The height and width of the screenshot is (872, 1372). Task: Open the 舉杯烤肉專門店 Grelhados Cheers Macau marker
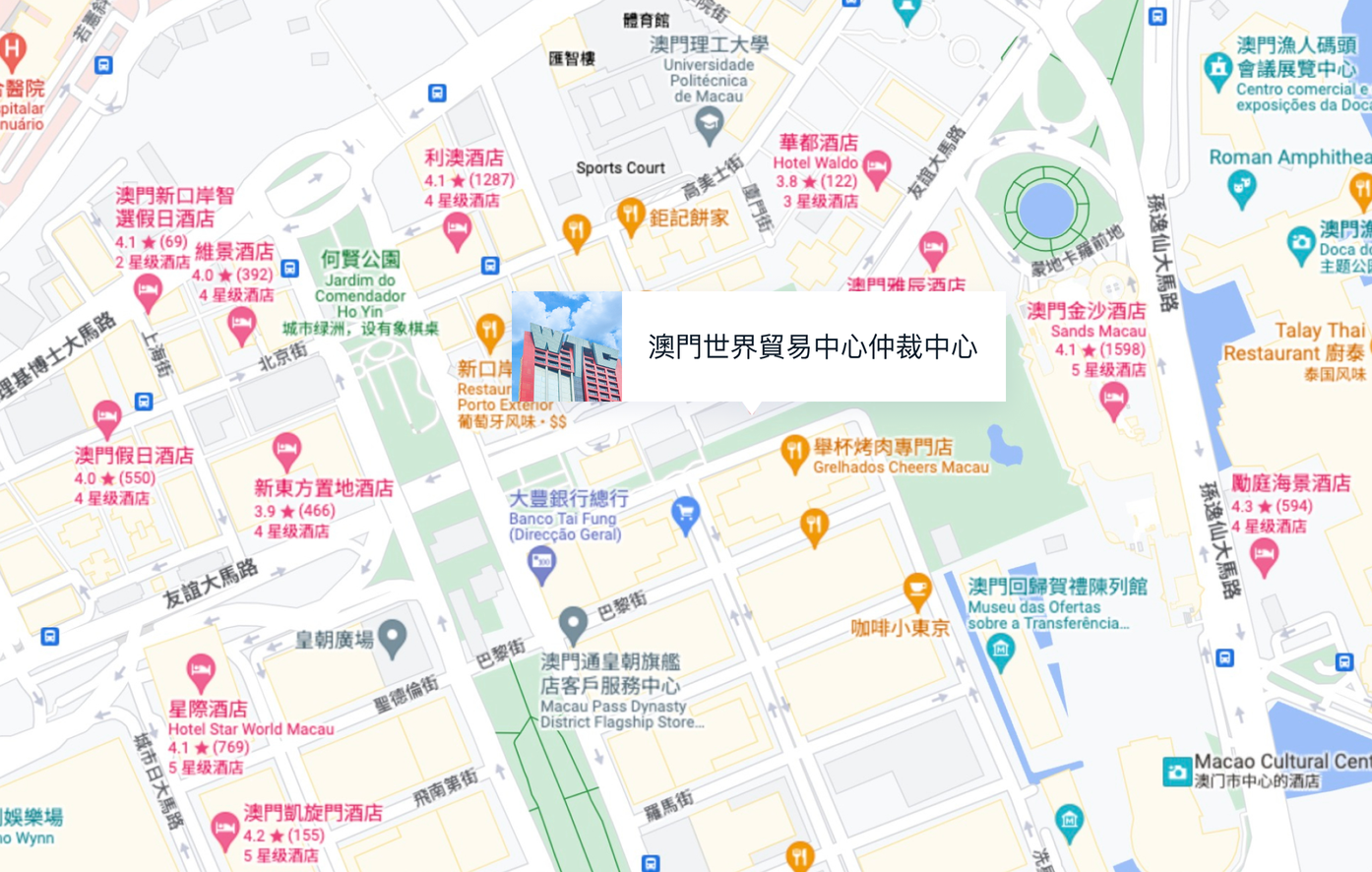click(794, 453)
